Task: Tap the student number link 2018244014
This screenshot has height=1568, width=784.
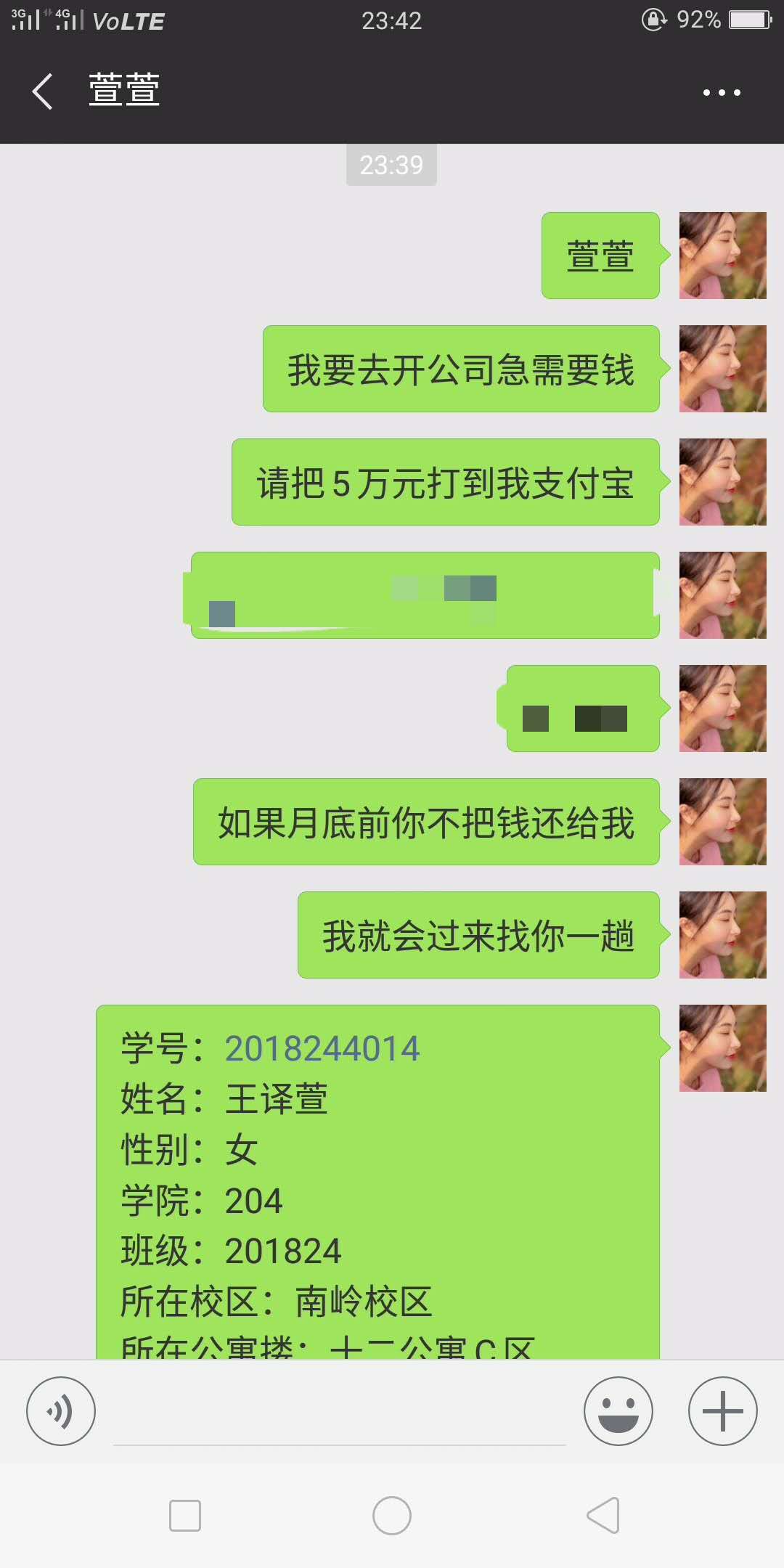Action: click(322, 1048)
